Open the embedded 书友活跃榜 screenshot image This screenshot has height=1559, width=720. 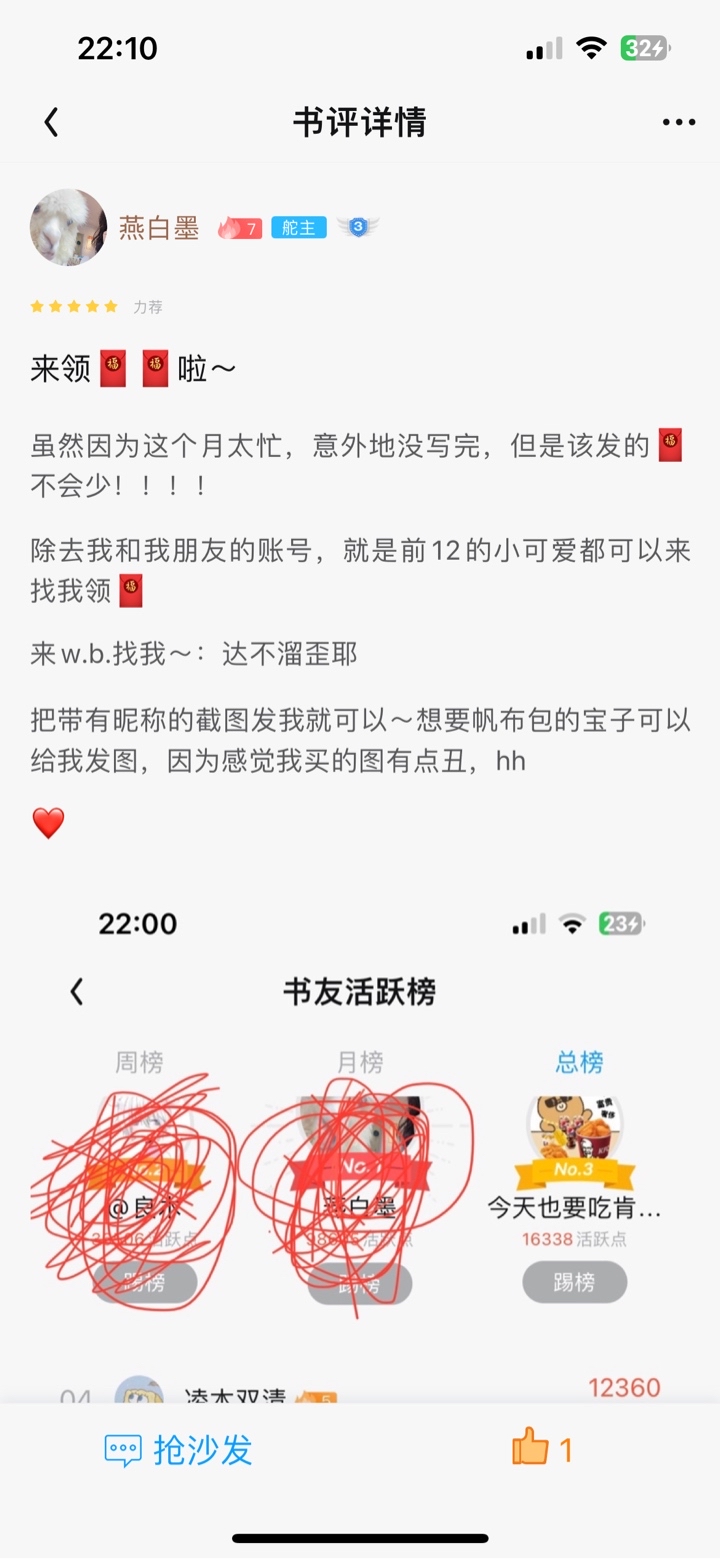360,1140
